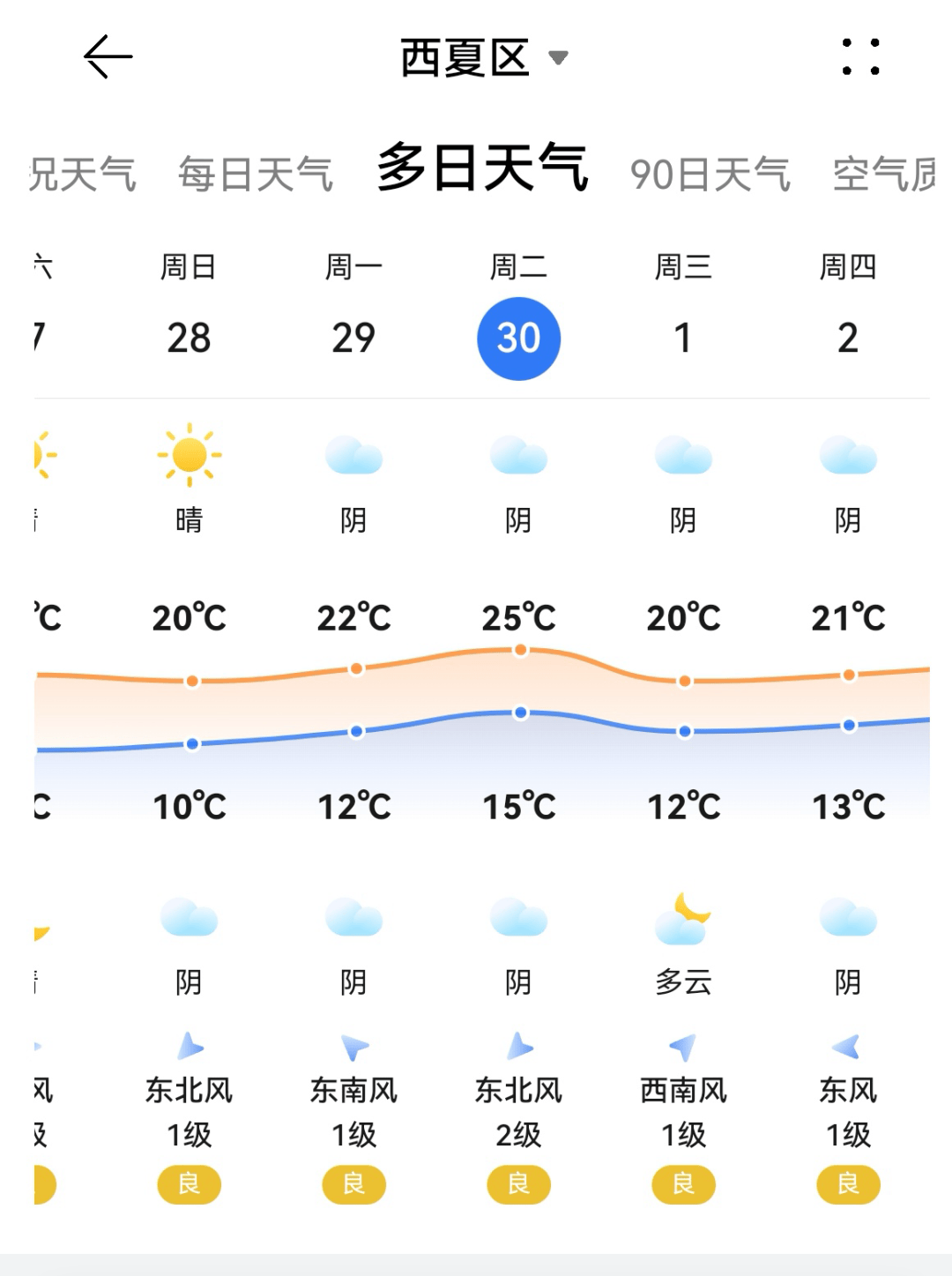This screenshot has height=1276, width=952.
Task: Open the 空气质量 tab
Action: point(884,174)
